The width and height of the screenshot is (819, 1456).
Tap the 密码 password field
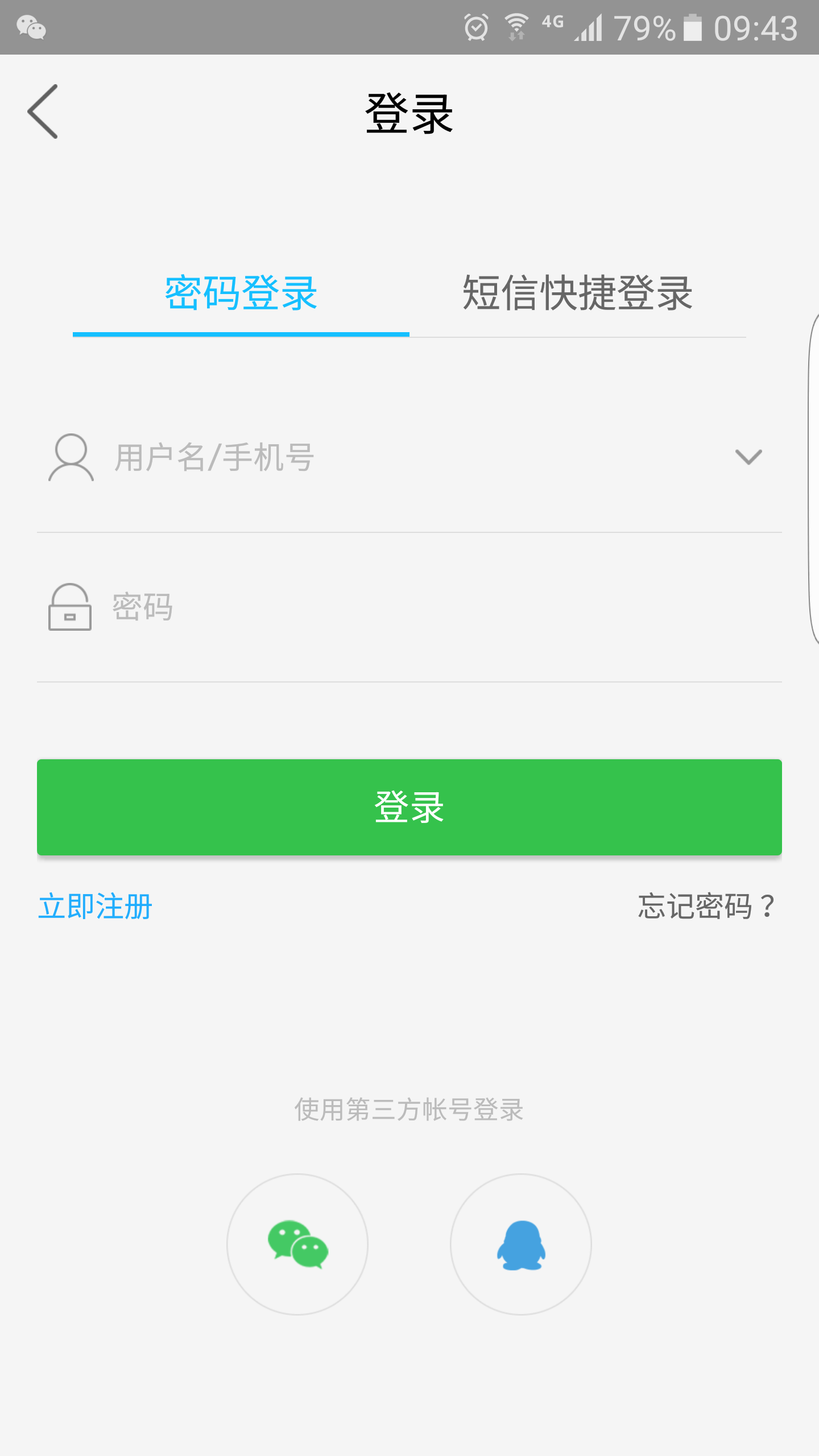pyautogui.click(x=398, y=606)
